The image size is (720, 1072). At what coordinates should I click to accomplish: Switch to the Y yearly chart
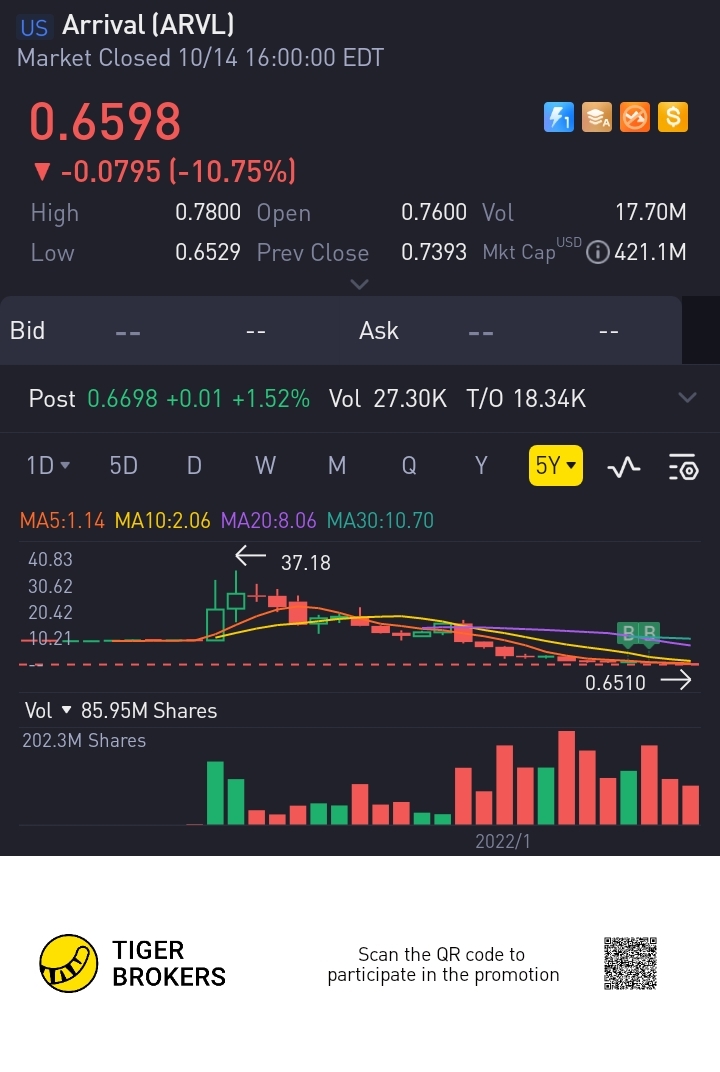[481, 465]
